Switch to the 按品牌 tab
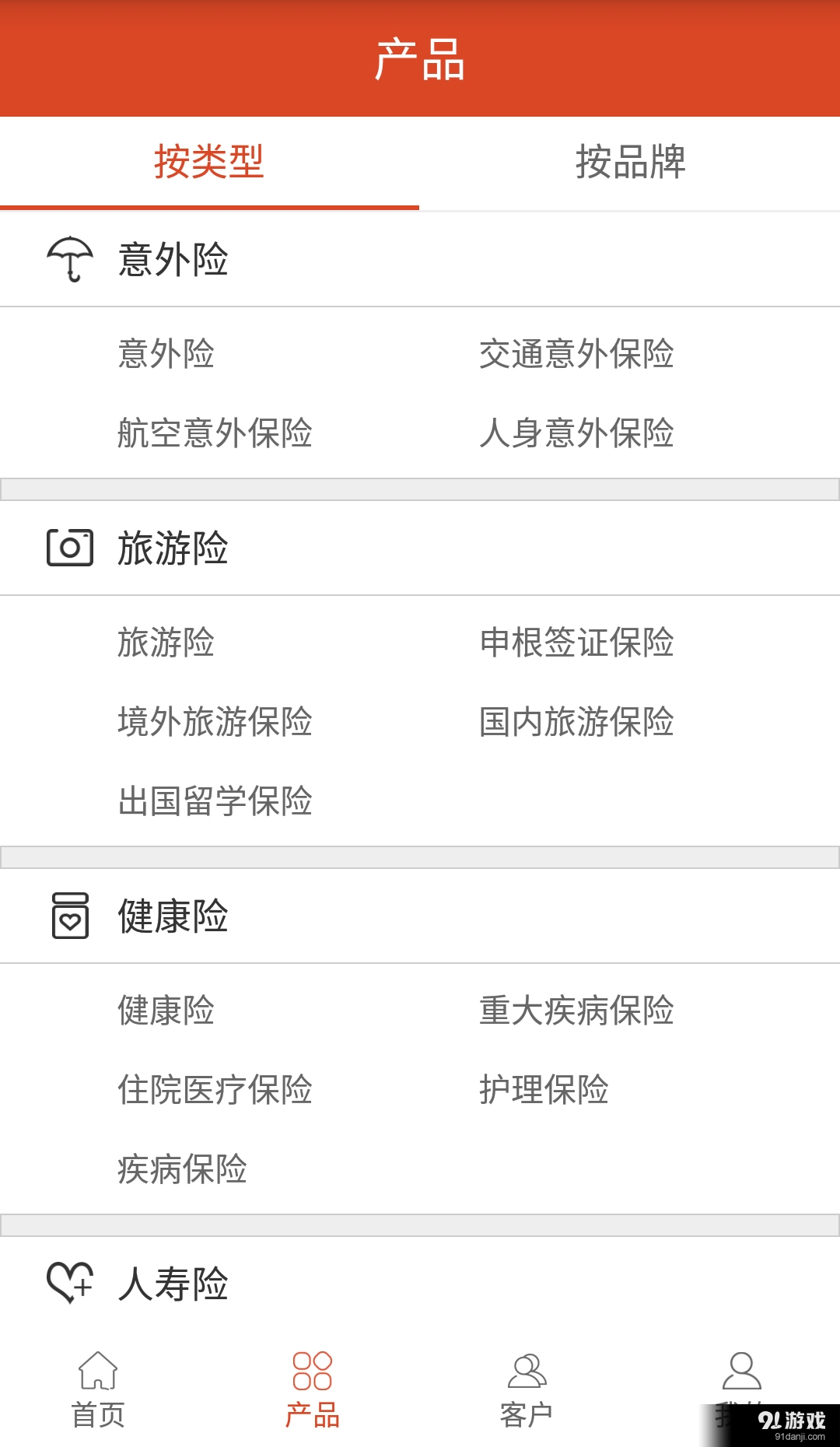The height and width of the screenshot is (1447, 840). coord(630,163)
